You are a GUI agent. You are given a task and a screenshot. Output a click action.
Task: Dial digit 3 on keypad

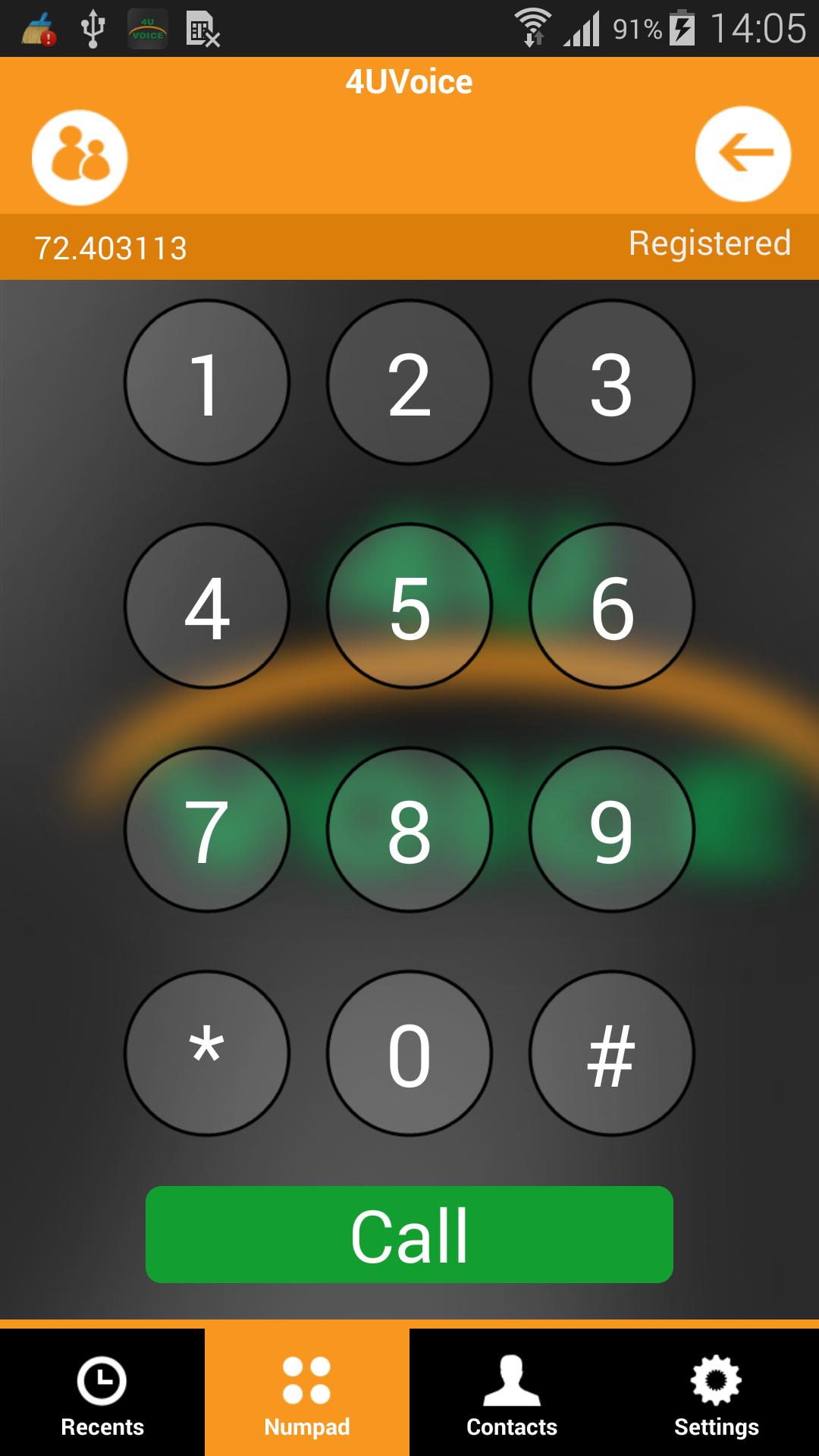(611, 382)
